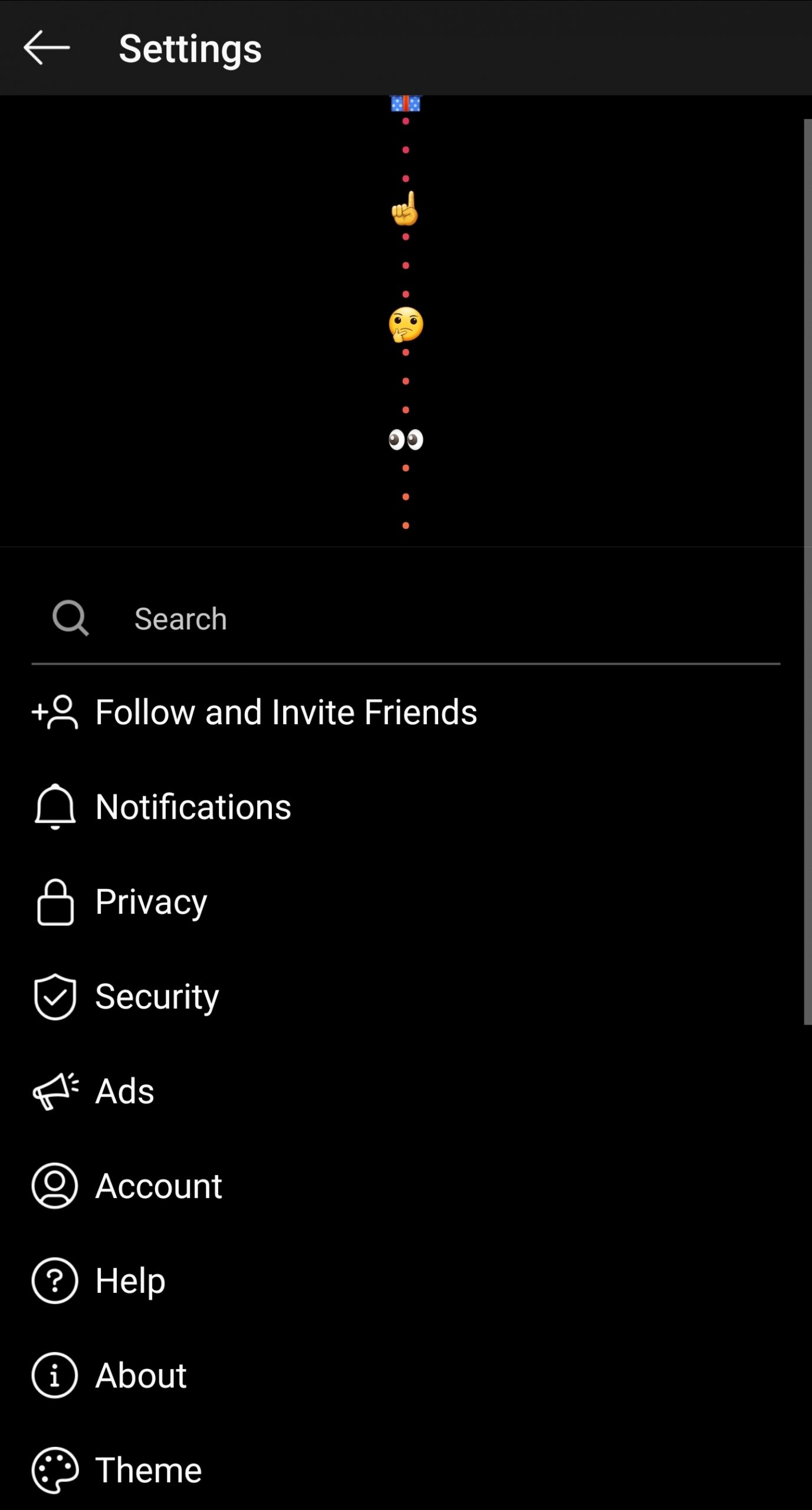Go to Privacy settings
Screen dimensions: 812x1510
151,901
